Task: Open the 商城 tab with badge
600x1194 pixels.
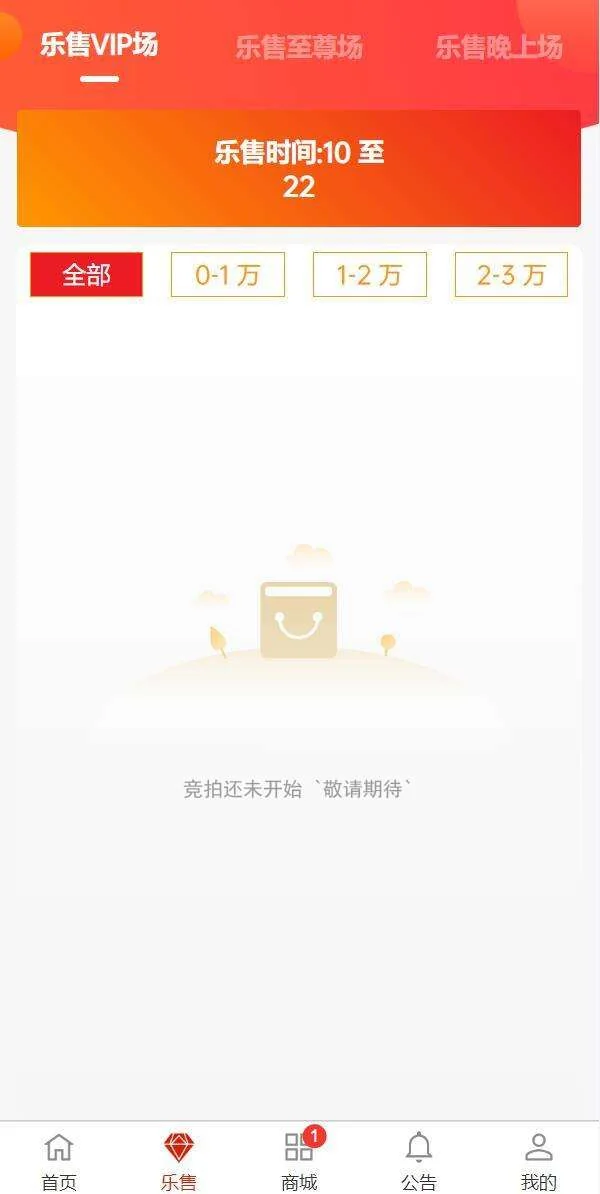Action: point(299,1160)
